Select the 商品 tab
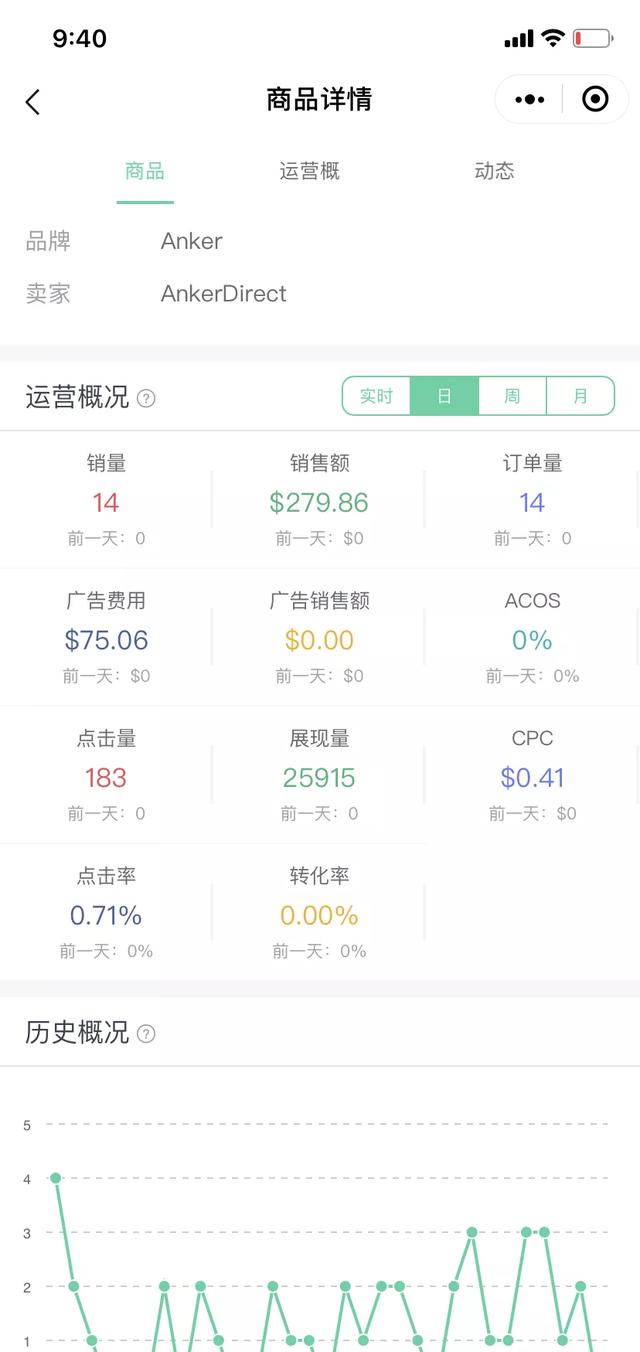This screenshot has width=640, height=1352. click(145, 171)
